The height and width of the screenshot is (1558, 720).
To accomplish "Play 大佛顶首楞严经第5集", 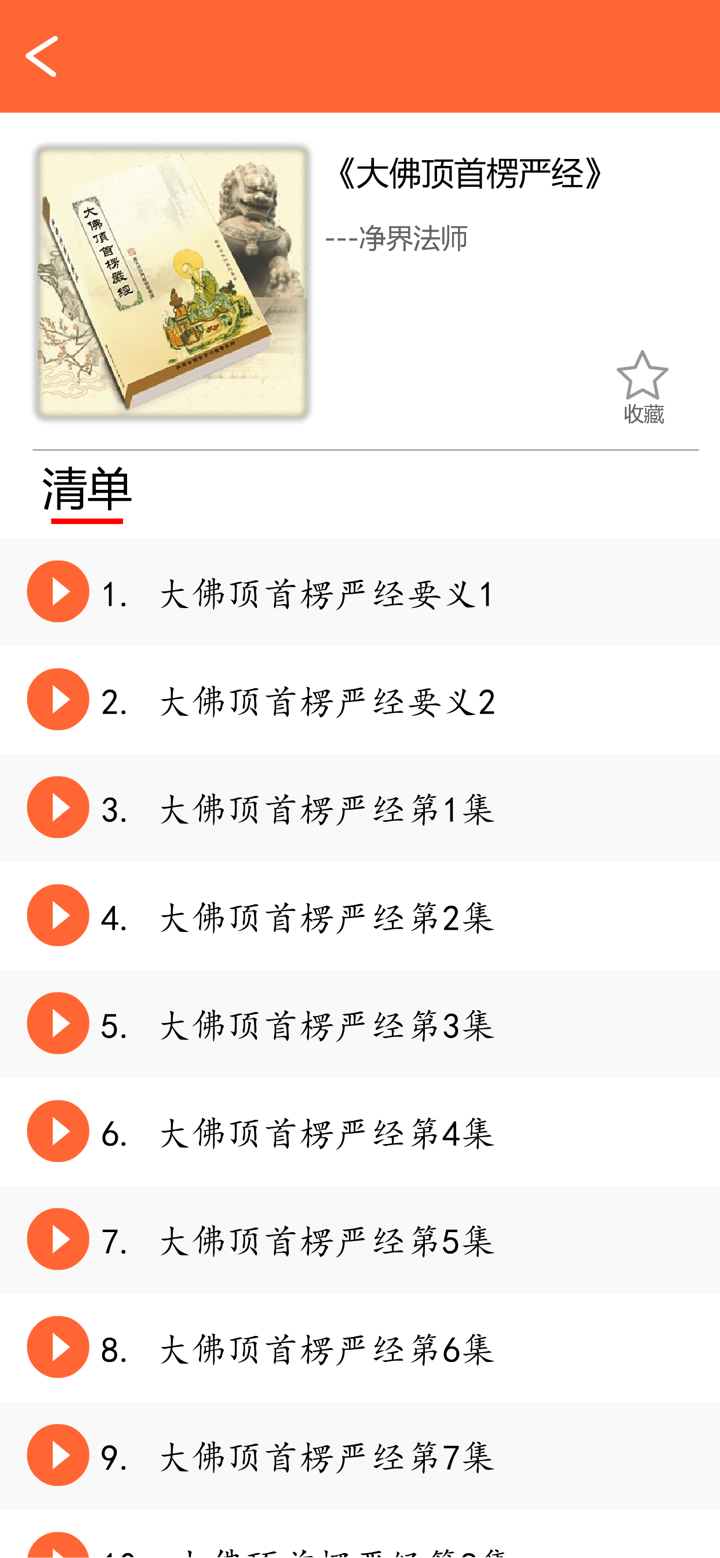I will (x=57, y=1239).
